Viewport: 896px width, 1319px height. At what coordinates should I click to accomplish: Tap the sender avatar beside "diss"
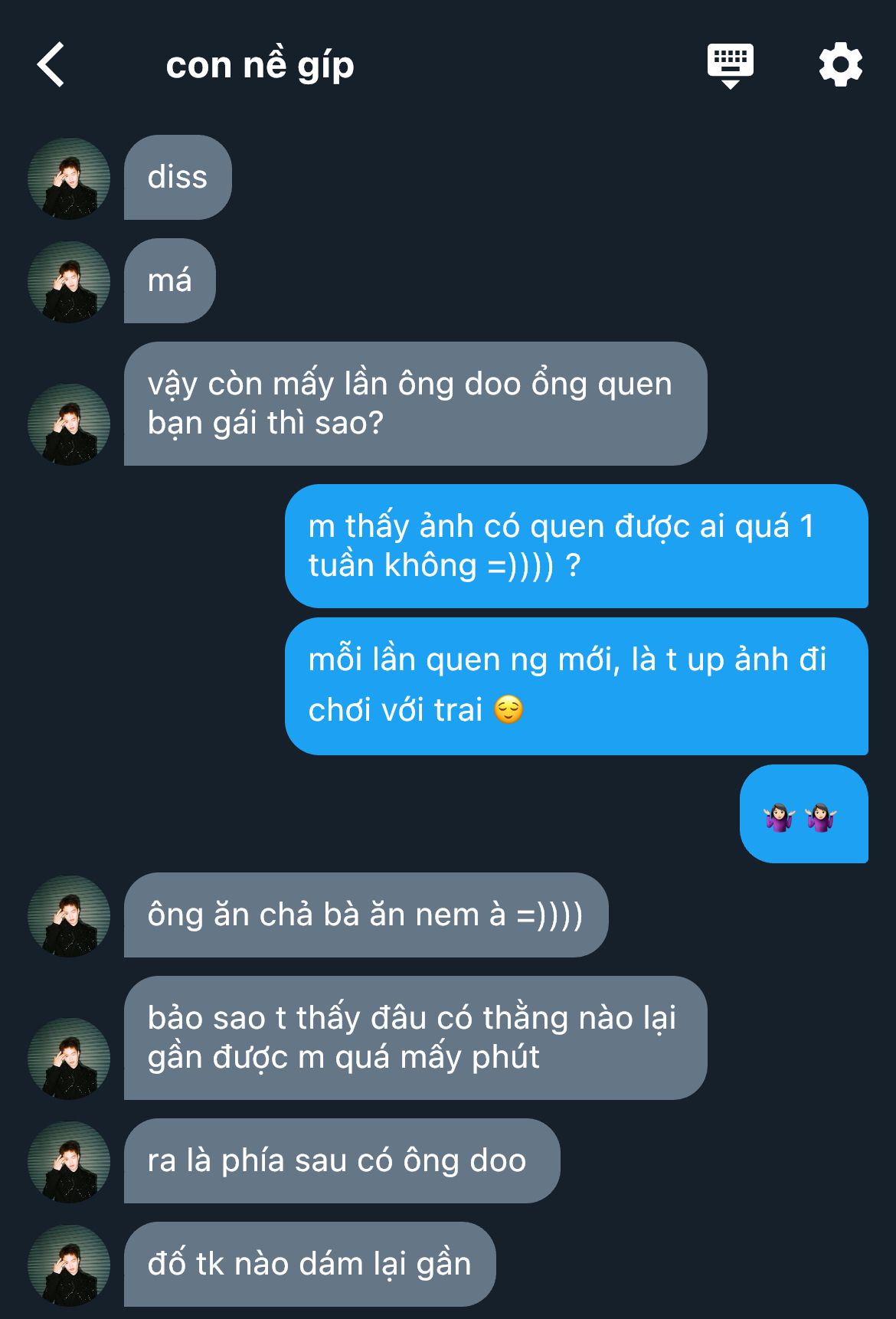coord(69,178)
